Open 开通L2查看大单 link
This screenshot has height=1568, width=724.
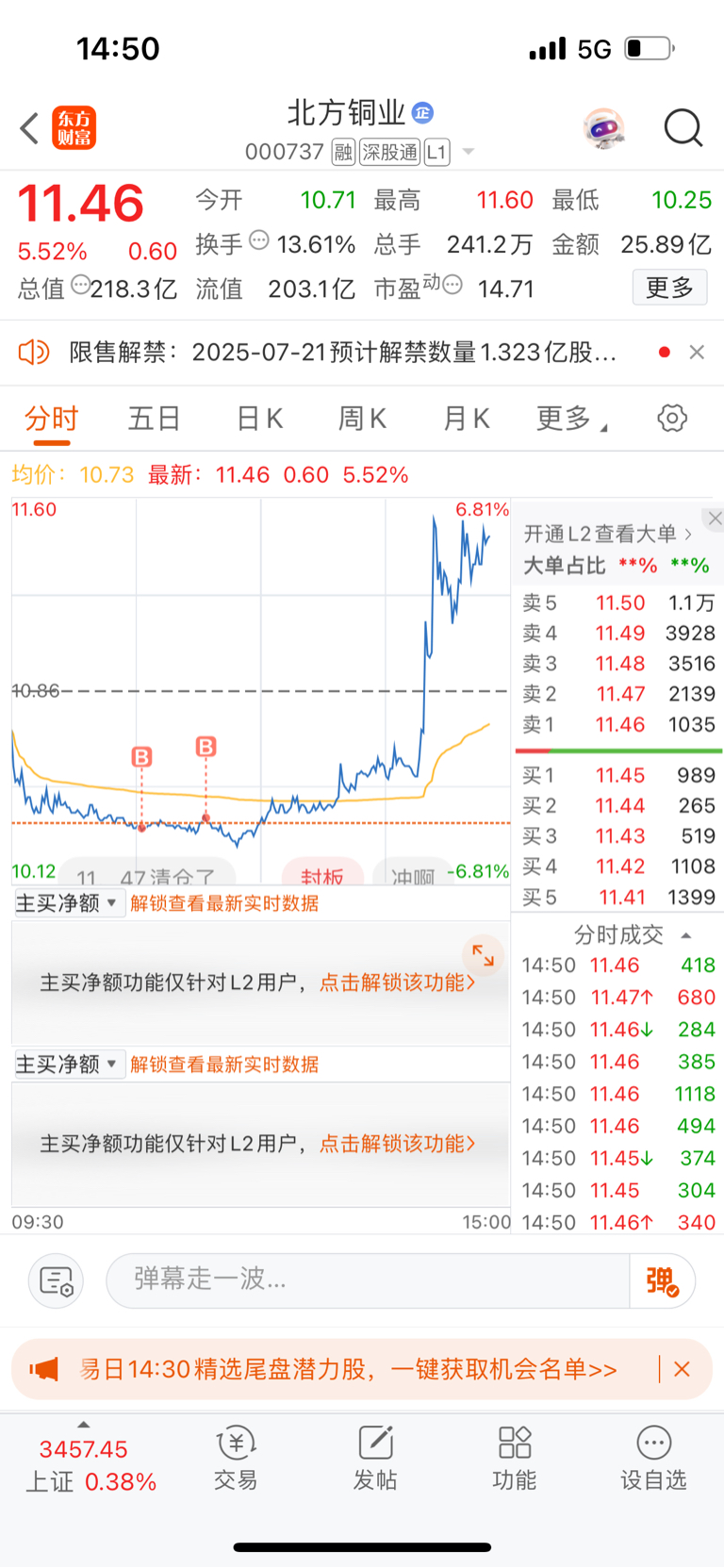[x=608, y=534]
